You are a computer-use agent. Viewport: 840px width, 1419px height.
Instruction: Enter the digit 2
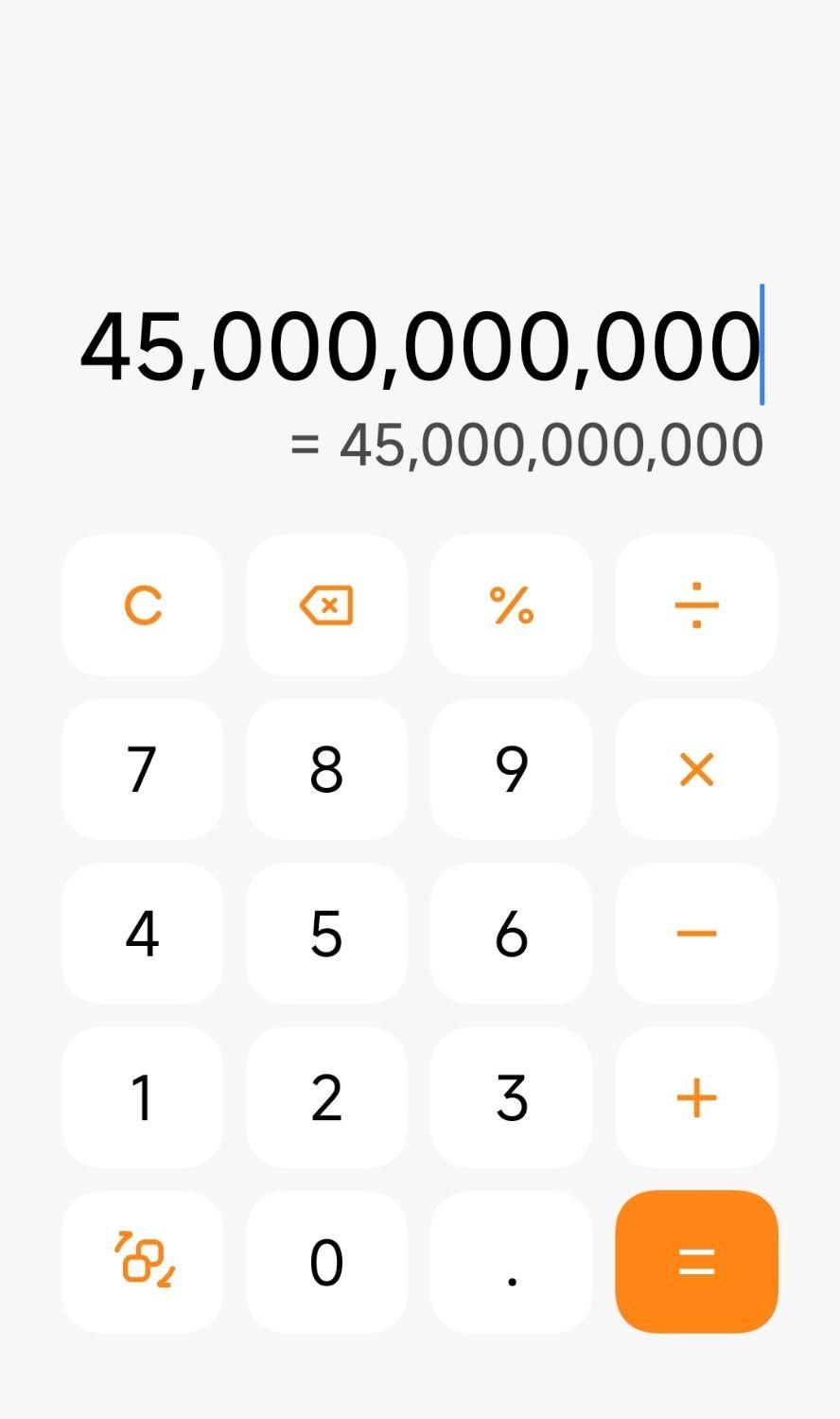tap(326, 1097)
